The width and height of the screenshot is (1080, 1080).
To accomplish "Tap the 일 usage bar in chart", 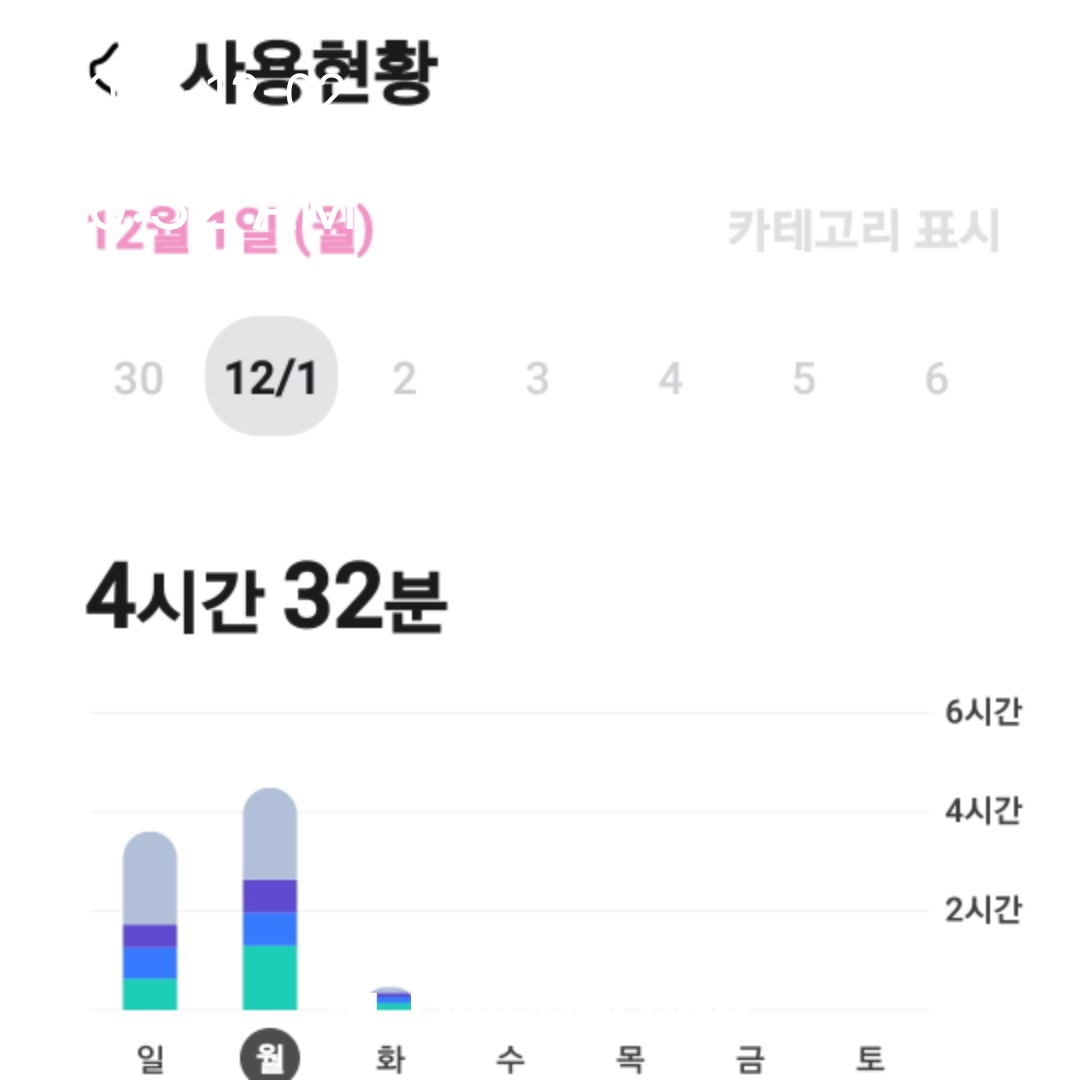I will [x=150, y=920].
